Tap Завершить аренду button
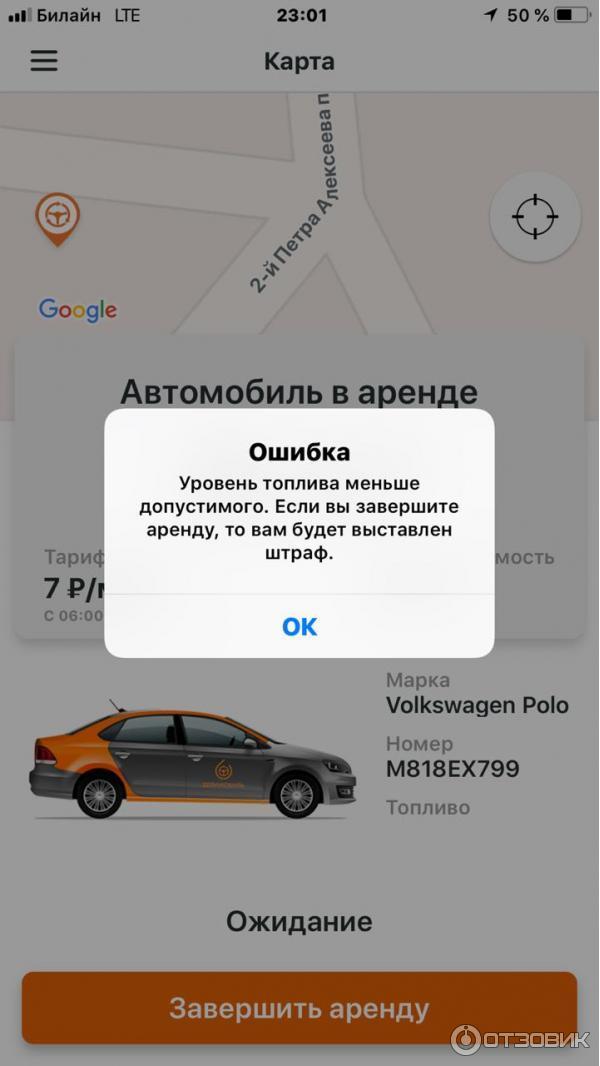 299,1008
